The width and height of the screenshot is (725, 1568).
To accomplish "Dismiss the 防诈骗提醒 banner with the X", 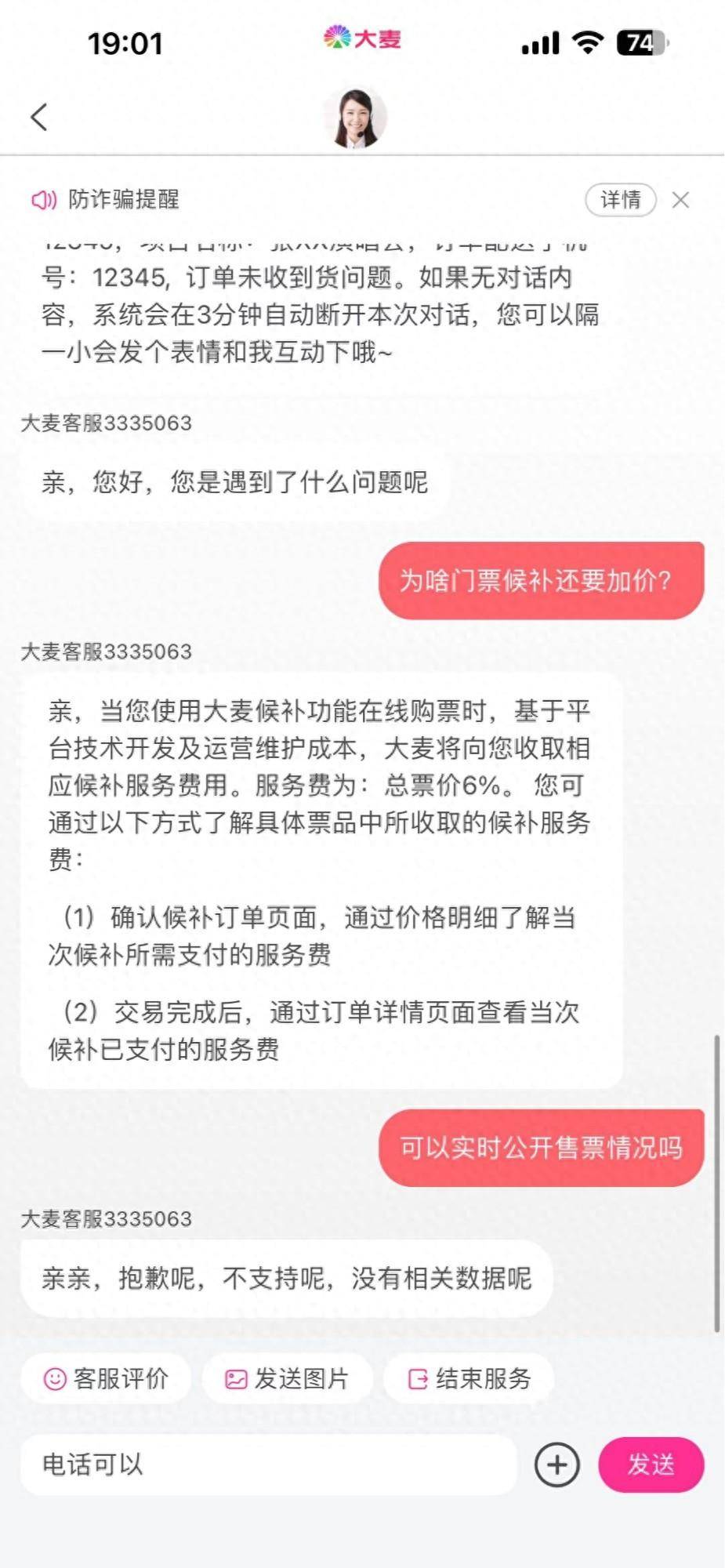I will [x=681, y=201].
